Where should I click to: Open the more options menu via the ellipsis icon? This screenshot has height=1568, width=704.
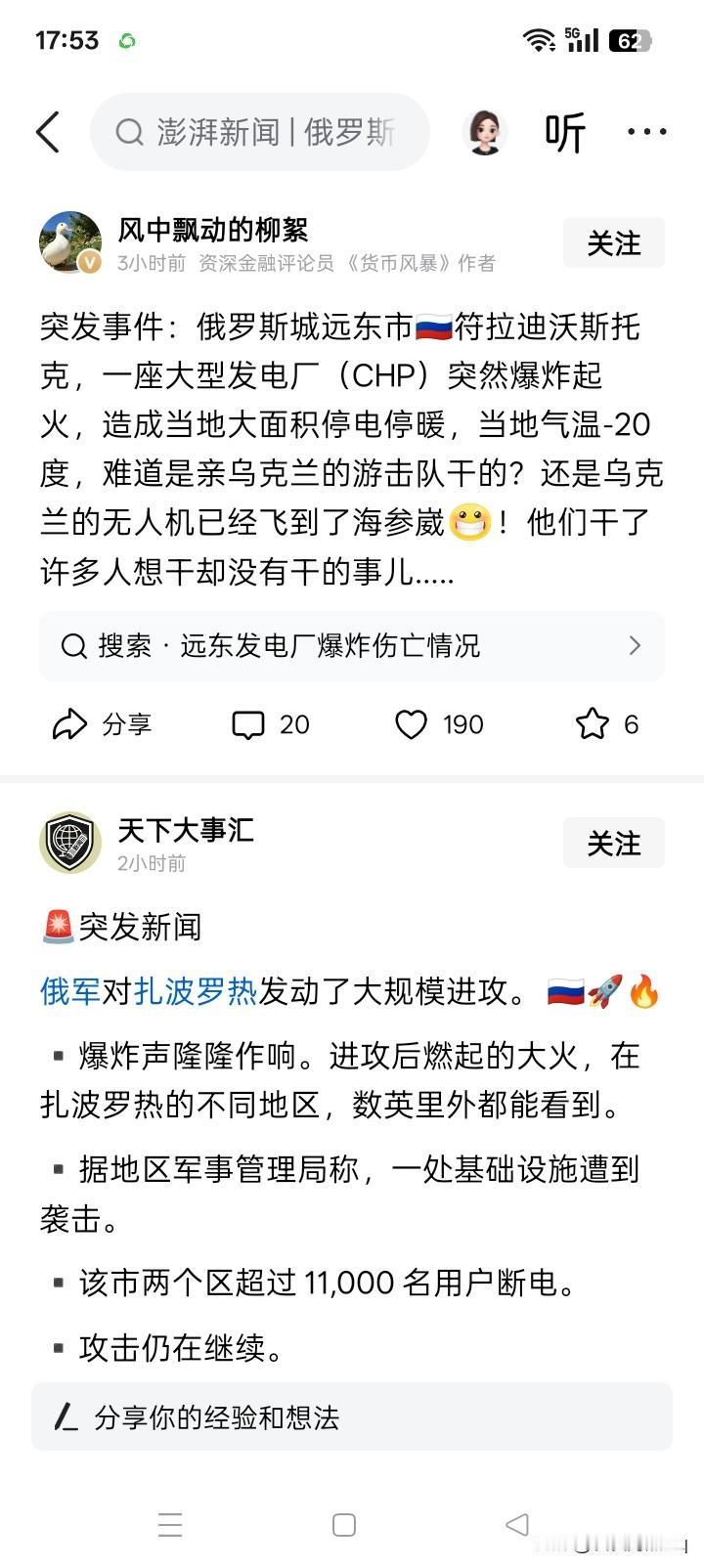648,131
